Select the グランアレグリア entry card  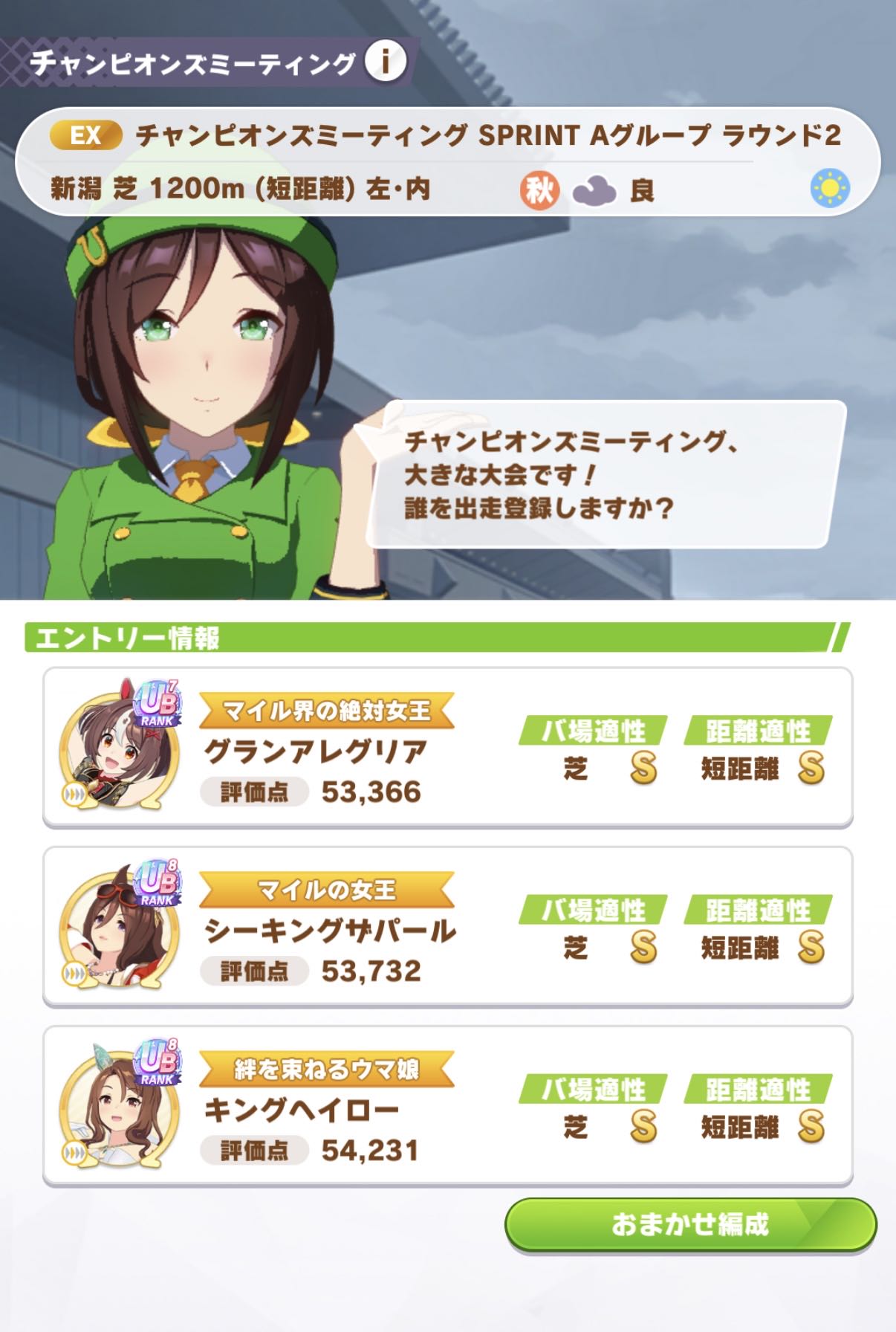[x=447, y=748]
